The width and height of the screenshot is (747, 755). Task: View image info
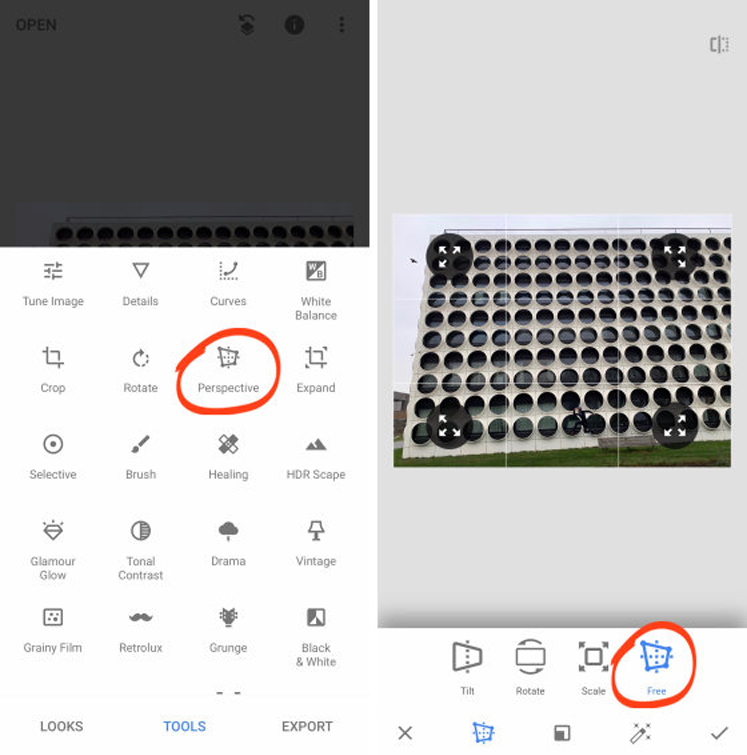tap(294, 25)
